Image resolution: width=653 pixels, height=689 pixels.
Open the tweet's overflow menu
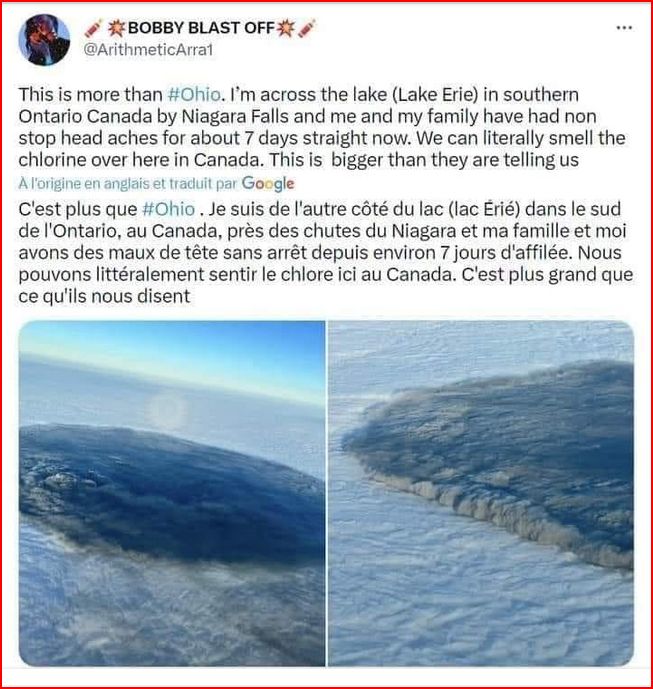(623, 28)
